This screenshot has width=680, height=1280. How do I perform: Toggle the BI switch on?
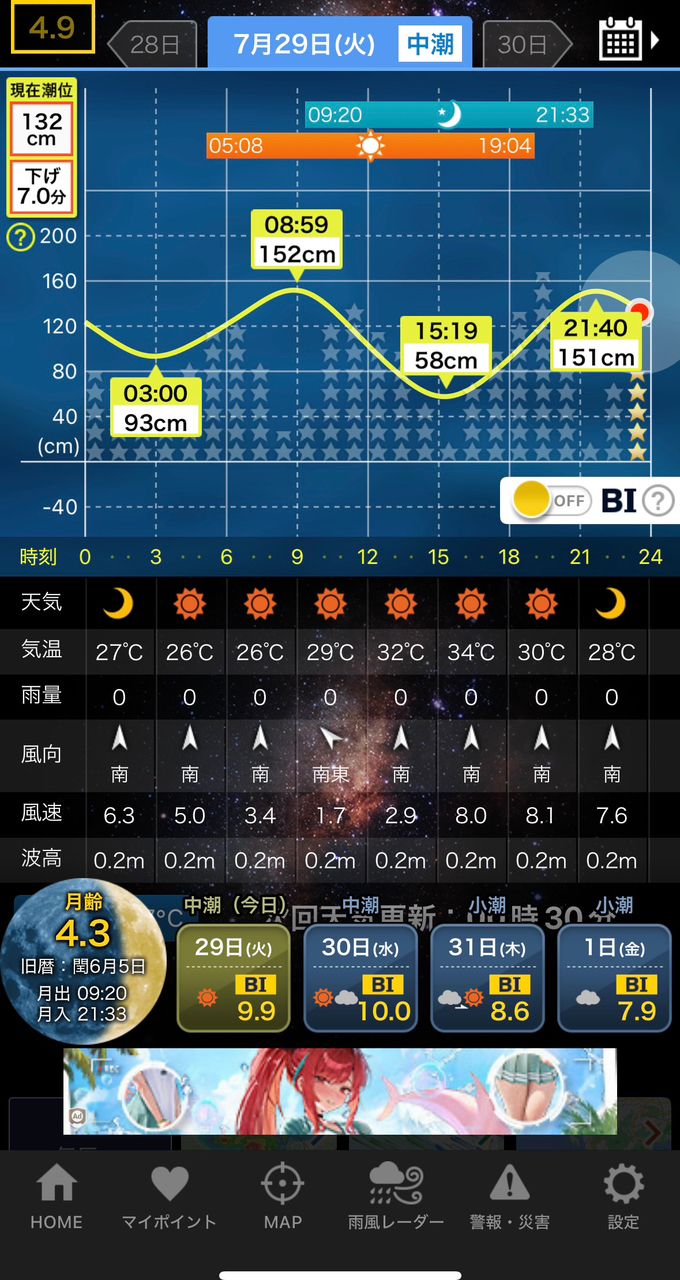tap(549, 500)
